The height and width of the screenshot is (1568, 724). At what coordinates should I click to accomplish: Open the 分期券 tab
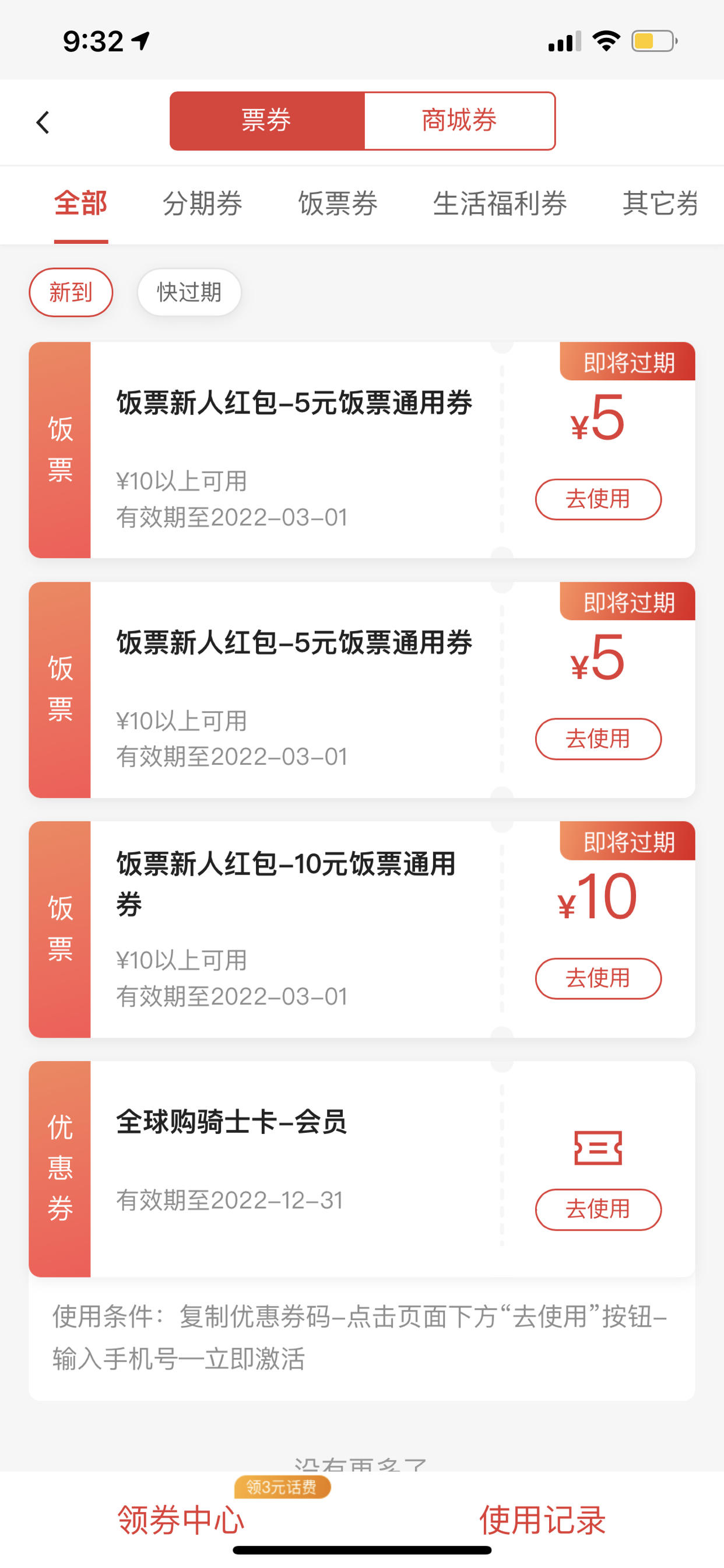click(203, 204)
